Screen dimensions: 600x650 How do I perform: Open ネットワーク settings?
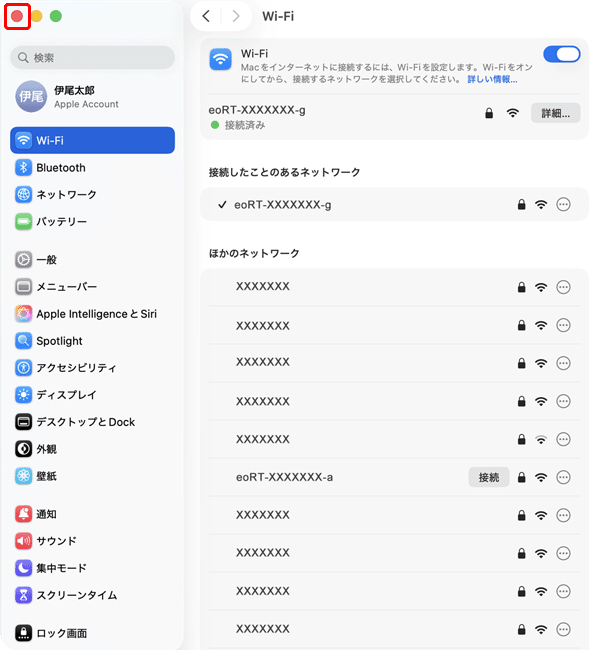[66, 195]
